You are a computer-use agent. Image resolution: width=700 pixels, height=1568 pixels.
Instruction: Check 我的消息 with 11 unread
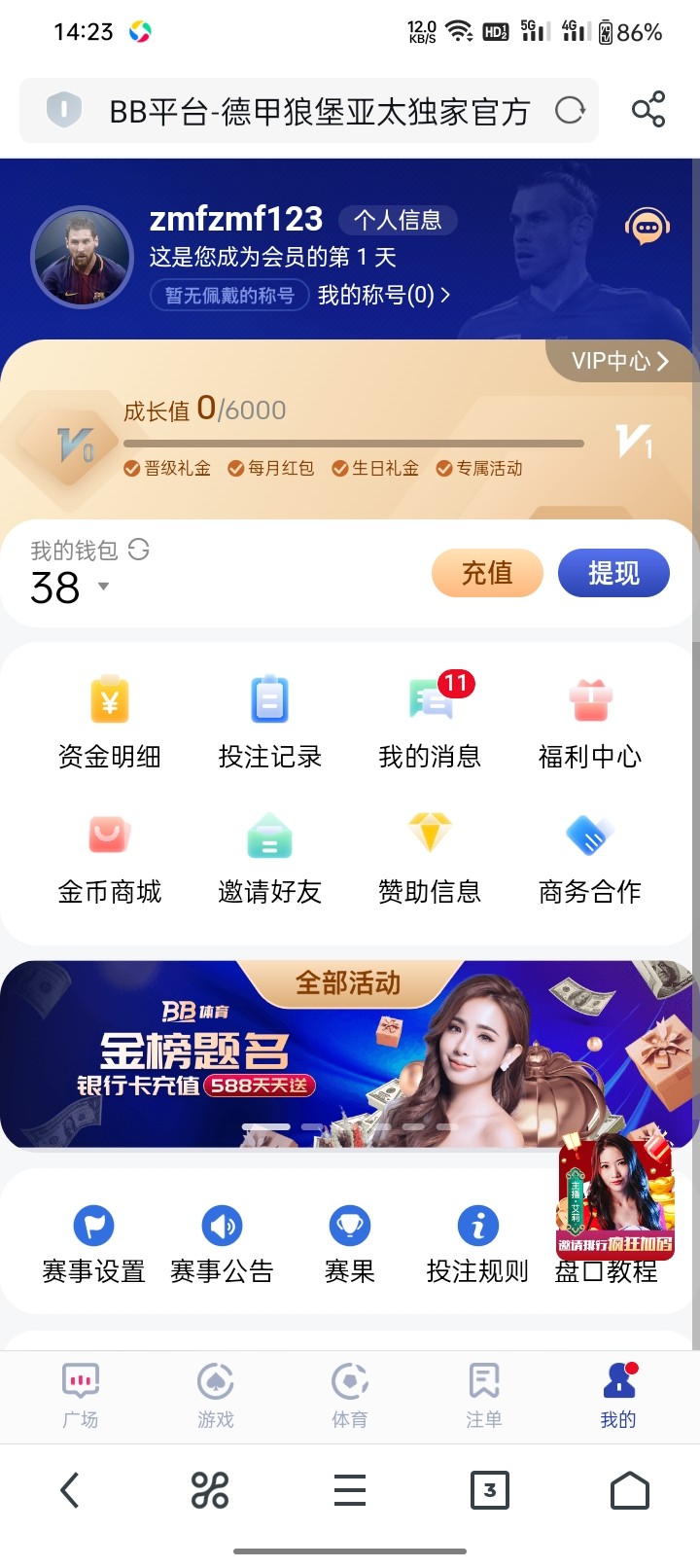point(430,721)
